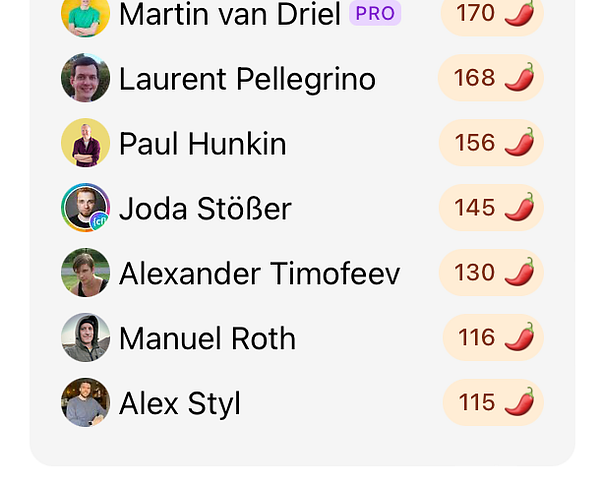
Task: Open Martin van Driel's profile
Action: point(229,14)
